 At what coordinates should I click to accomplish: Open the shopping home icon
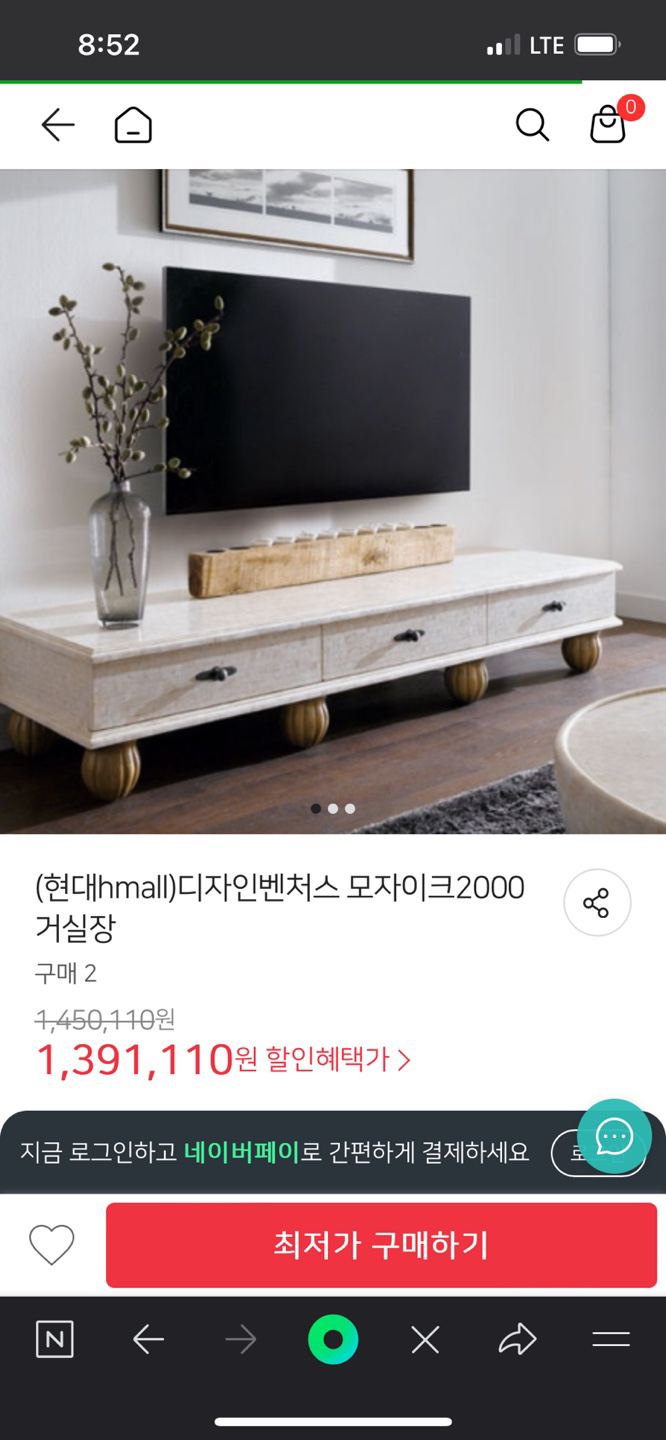(x=133, y=125)
